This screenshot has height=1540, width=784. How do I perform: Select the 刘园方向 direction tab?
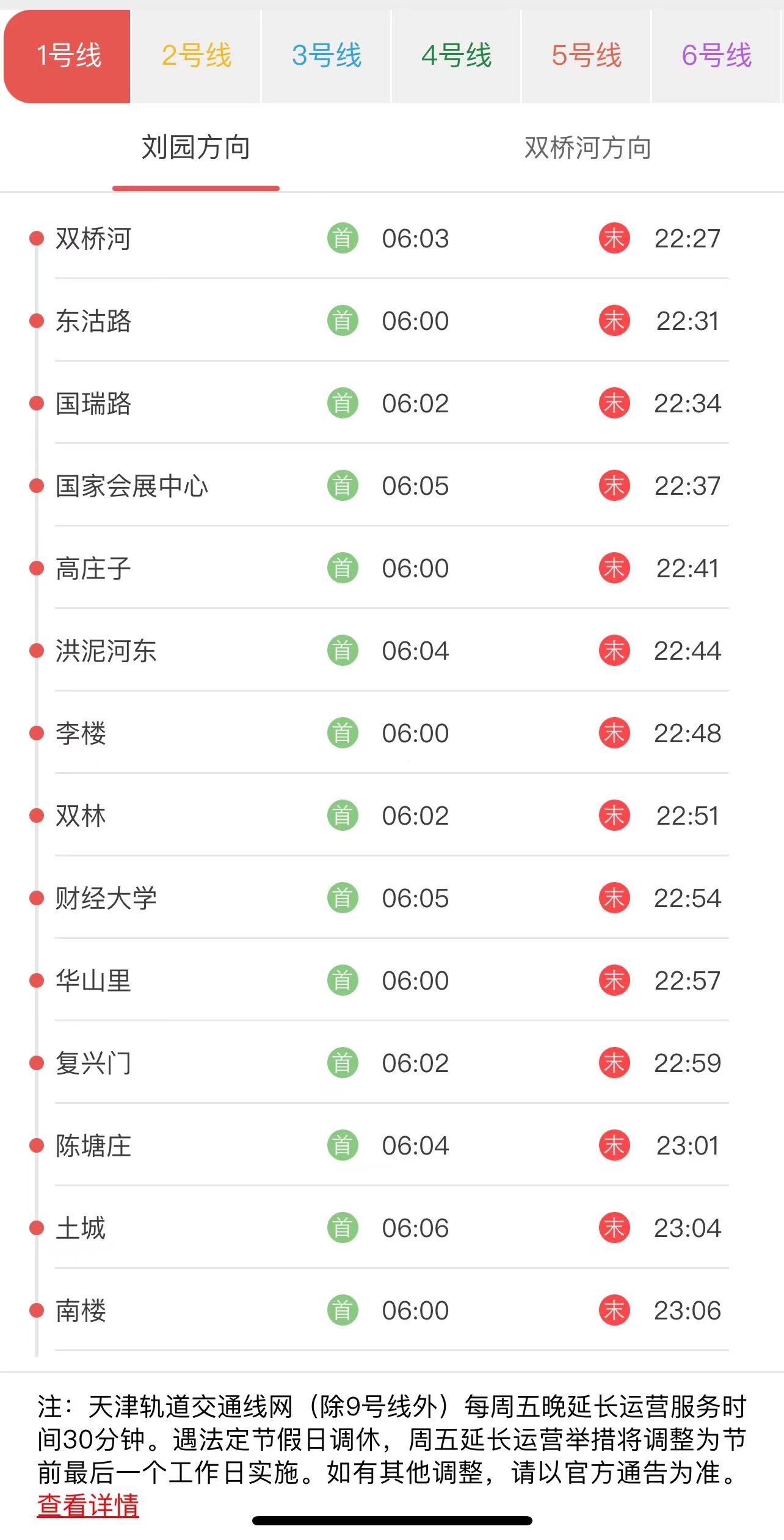[x=196, y=148]
